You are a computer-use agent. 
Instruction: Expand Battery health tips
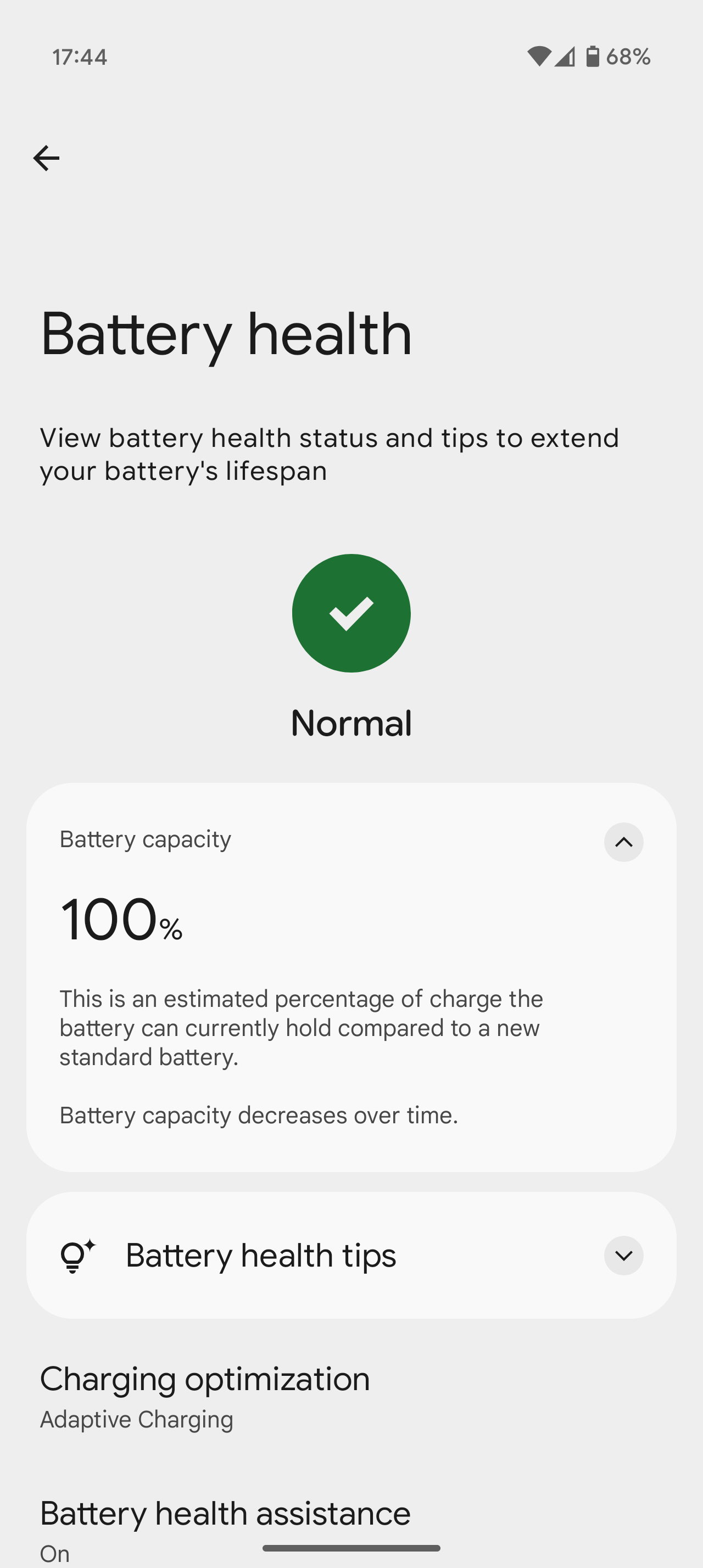point(623,1256)
